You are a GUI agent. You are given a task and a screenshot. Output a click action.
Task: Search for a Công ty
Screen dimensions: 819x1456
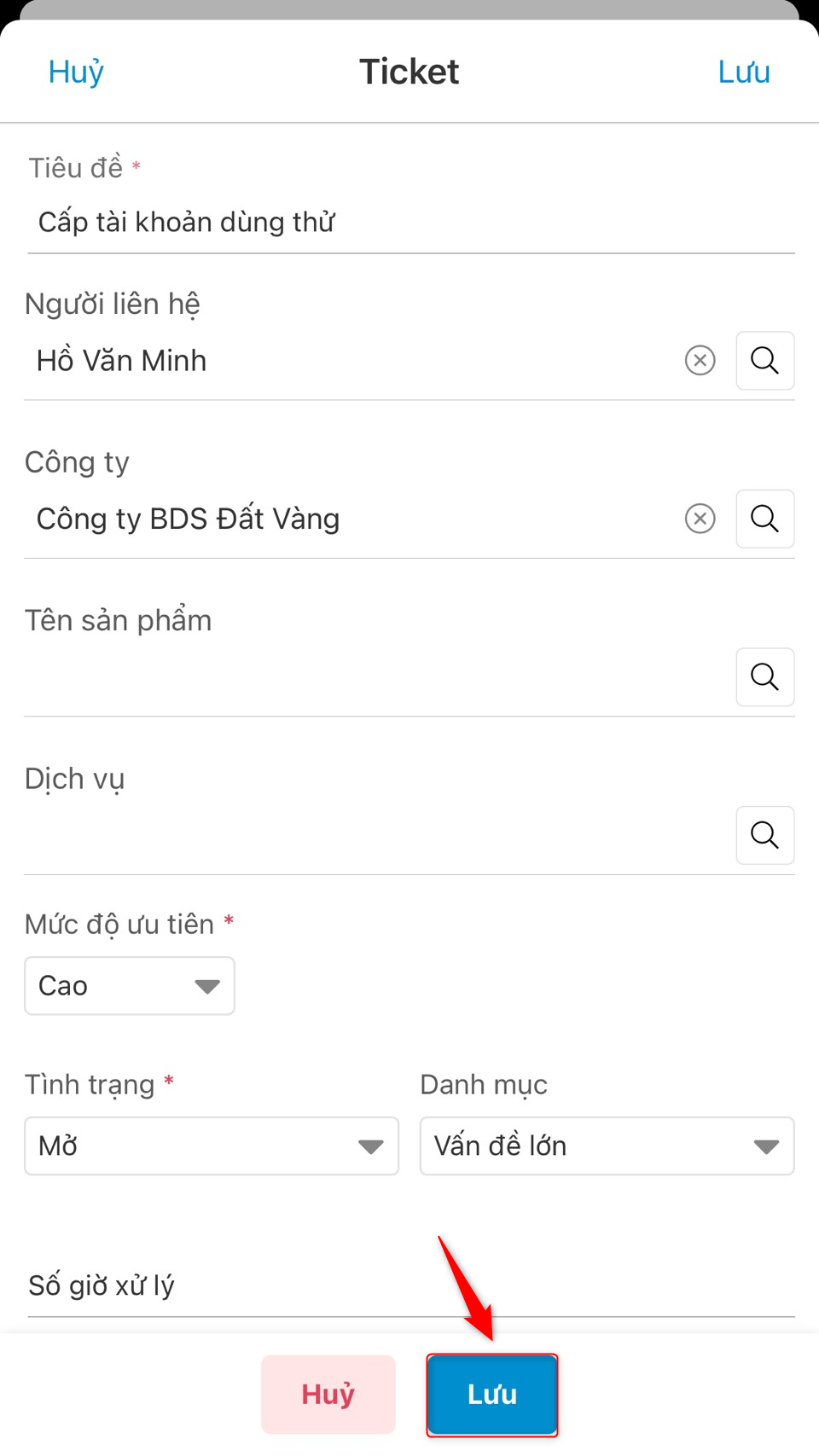(765, 519)
